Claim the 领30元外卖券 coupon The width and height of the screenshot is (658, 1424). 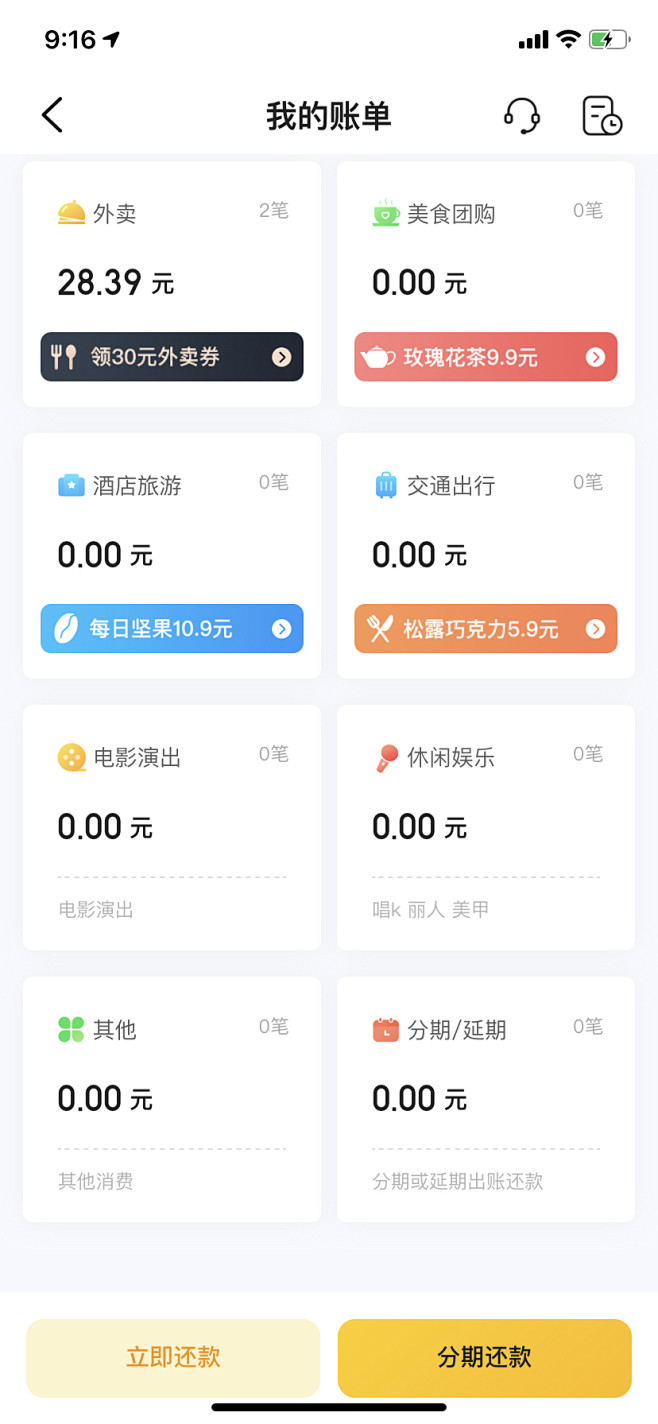tap(172, 357)
